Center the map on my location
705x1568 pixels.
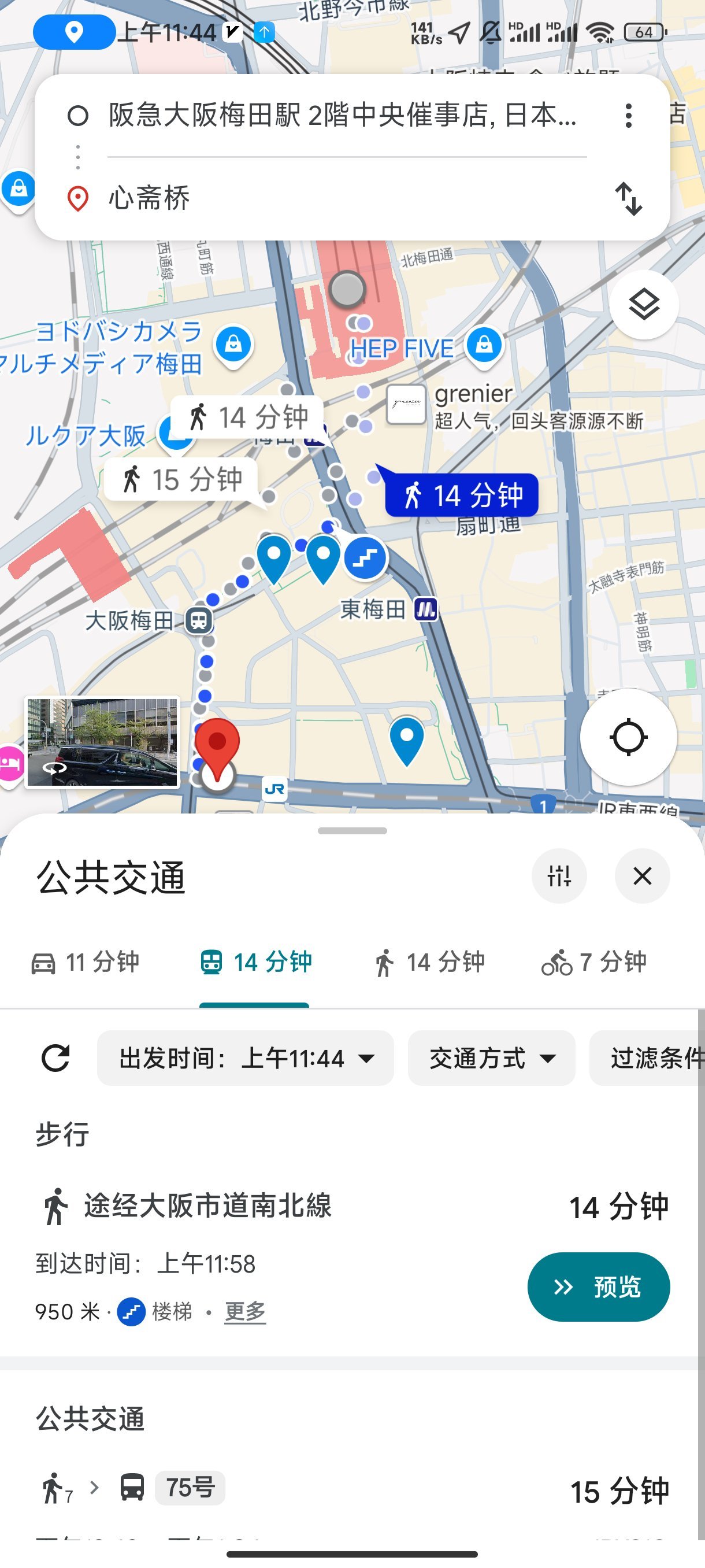628,738
